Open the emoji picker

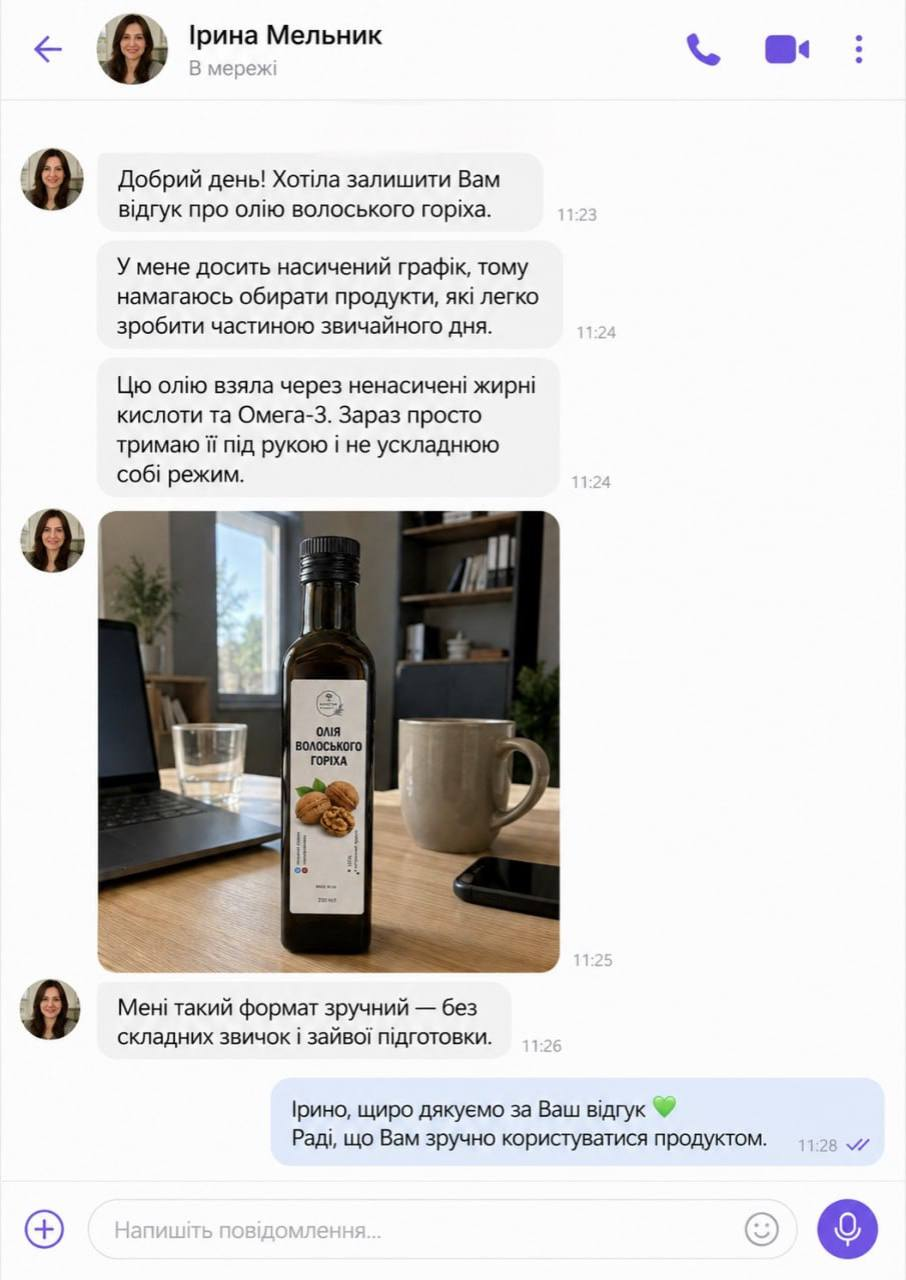pos(761,1229)
